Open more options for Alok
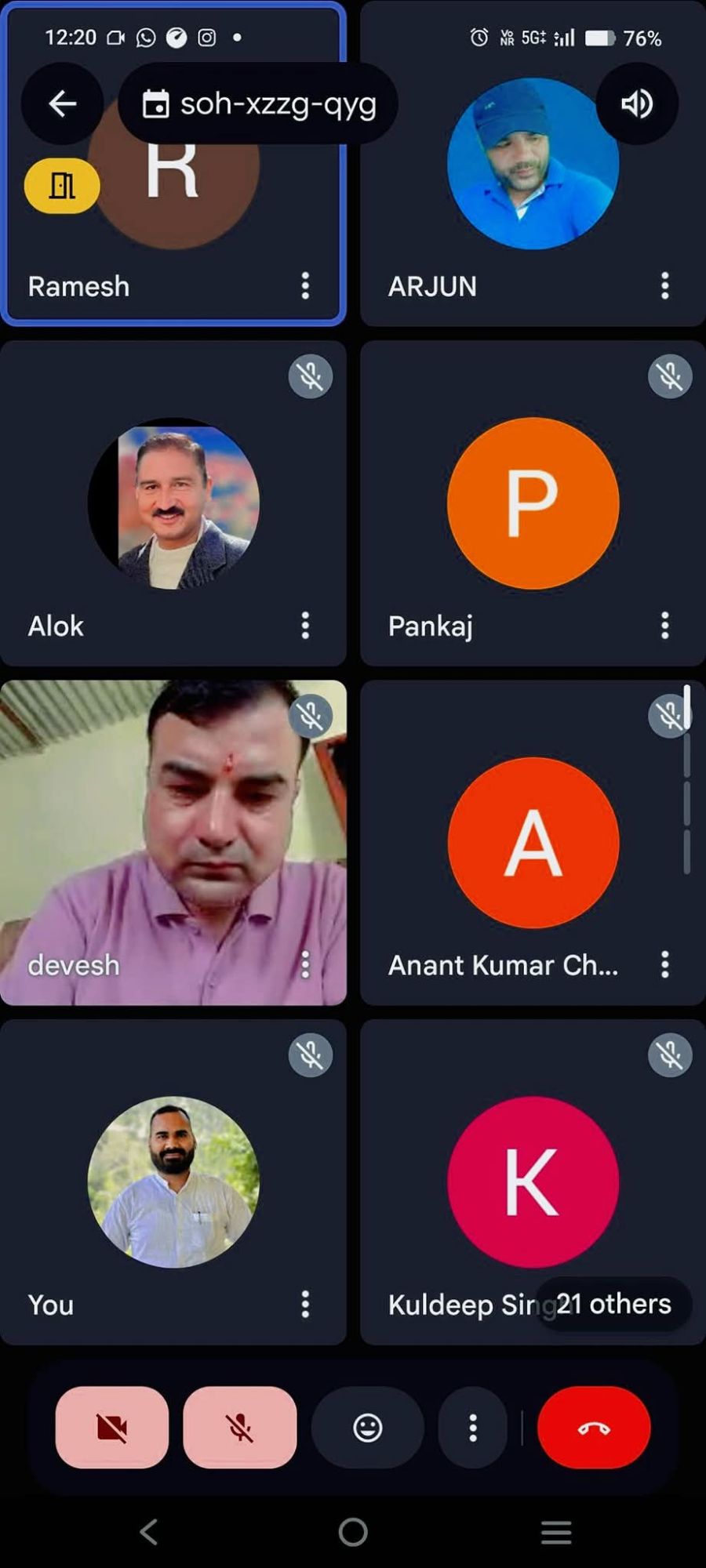 click(305, 626)
